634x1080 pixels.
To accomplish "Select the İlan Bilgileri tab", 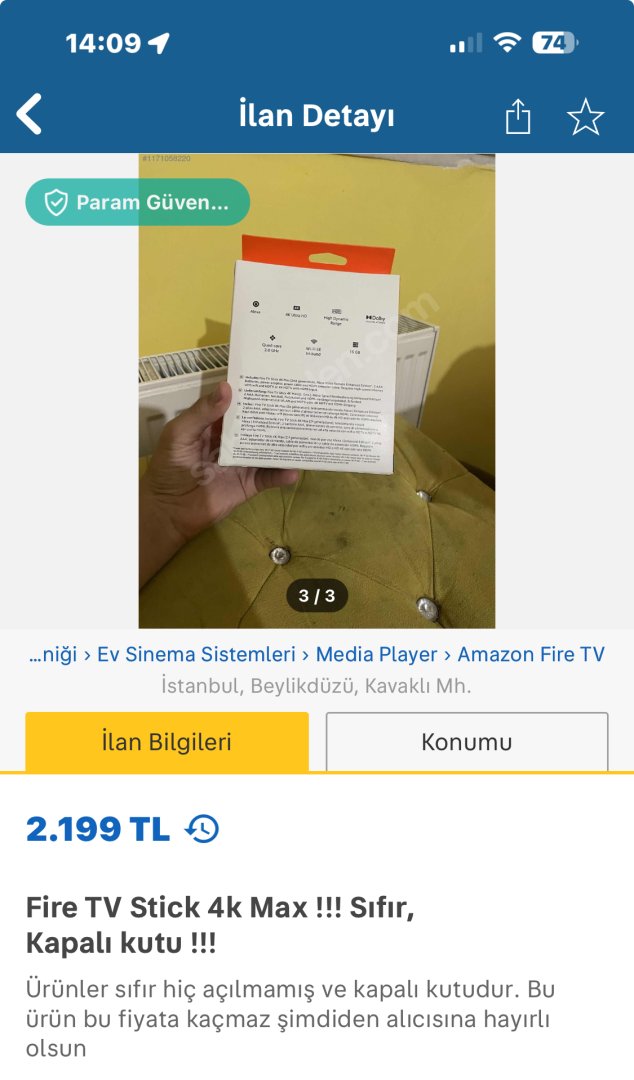I will pos(167,742).
